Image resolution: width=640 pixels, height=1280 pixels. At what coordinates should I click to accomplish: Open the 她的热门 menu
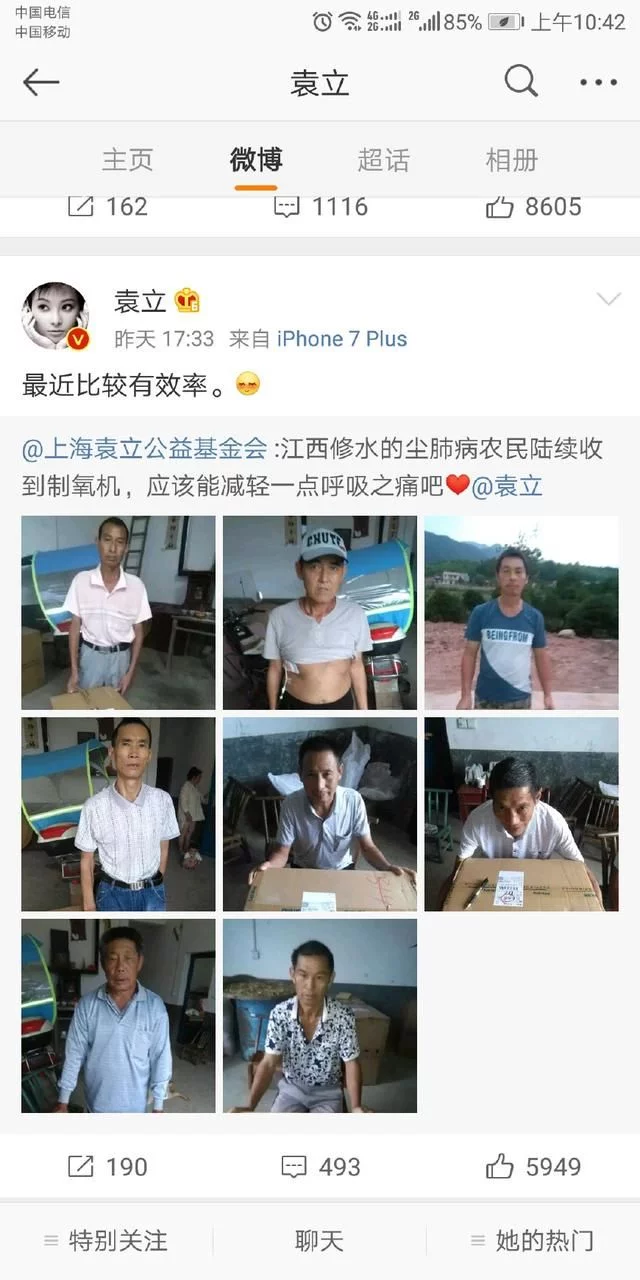point(533,1241)
